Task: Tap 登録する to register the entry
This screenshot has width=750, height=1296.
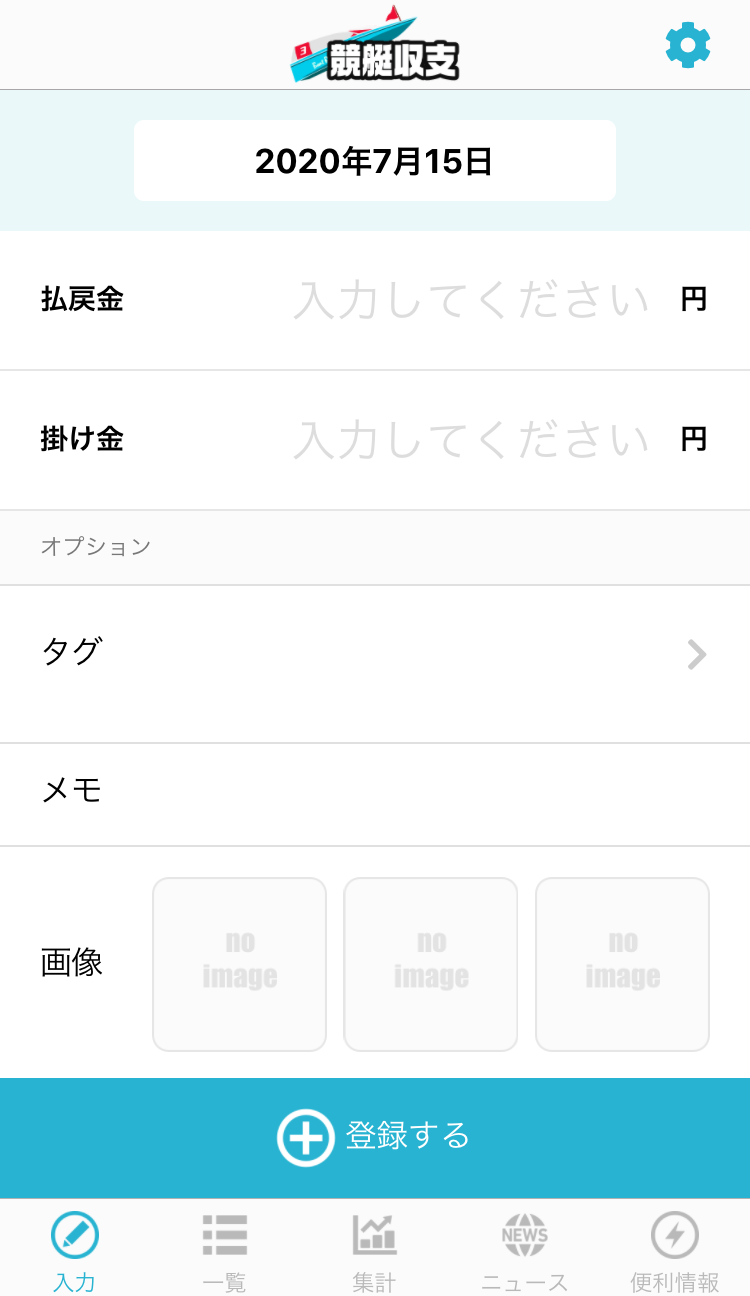Action: [x=375, y=1137]
